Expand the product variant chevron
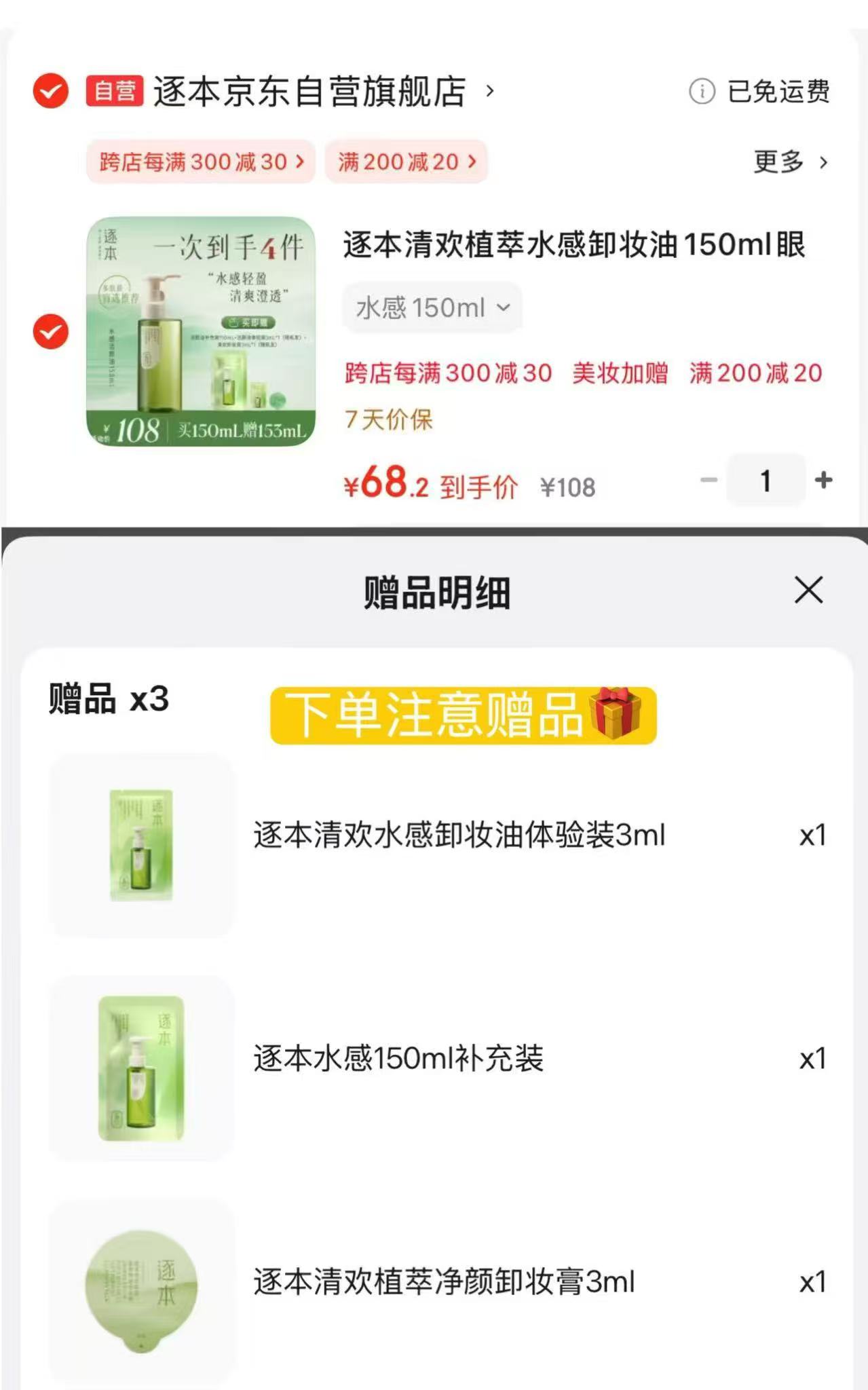This screenshot has height=1390, width=868. [x=502, y=309]
